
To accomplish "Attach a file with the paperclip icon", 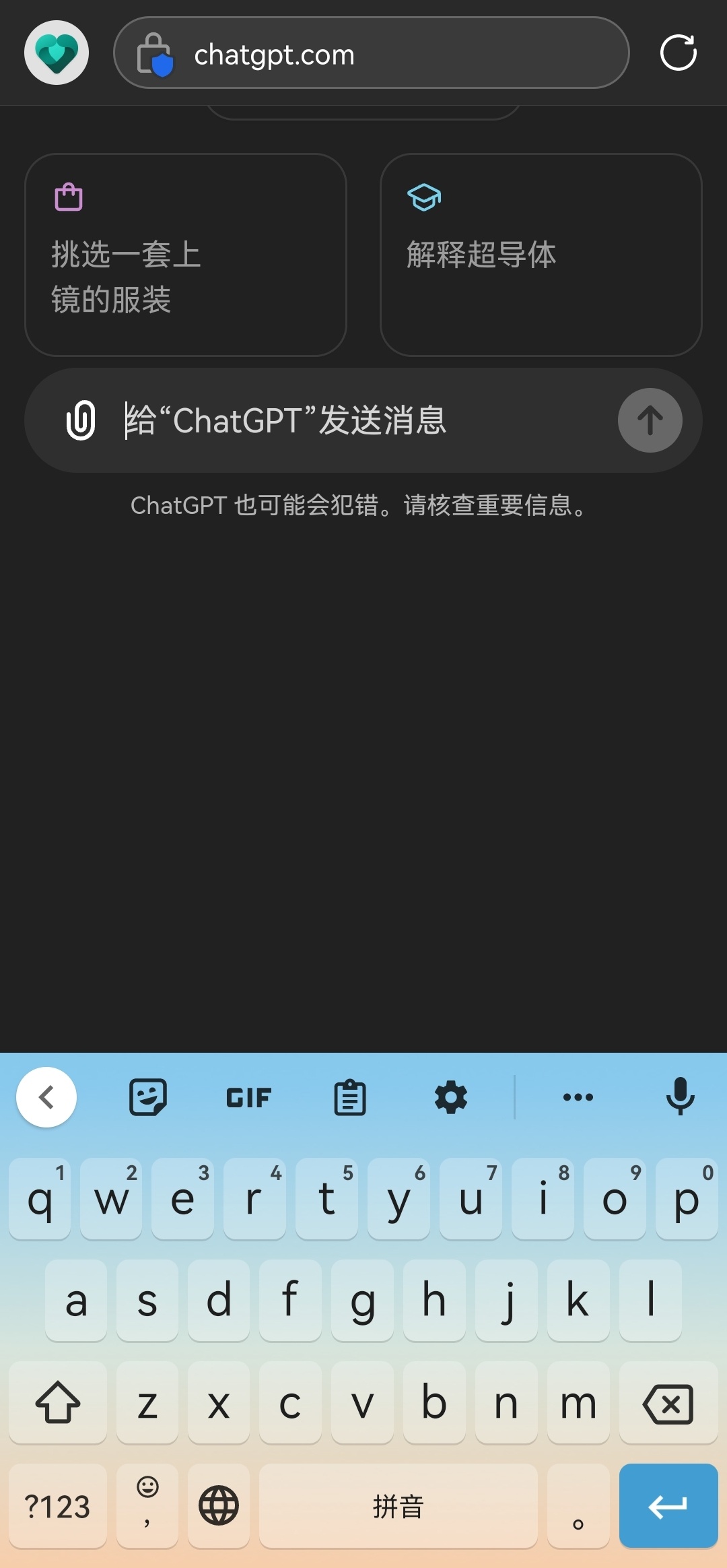I will click(x=81, y=420).
